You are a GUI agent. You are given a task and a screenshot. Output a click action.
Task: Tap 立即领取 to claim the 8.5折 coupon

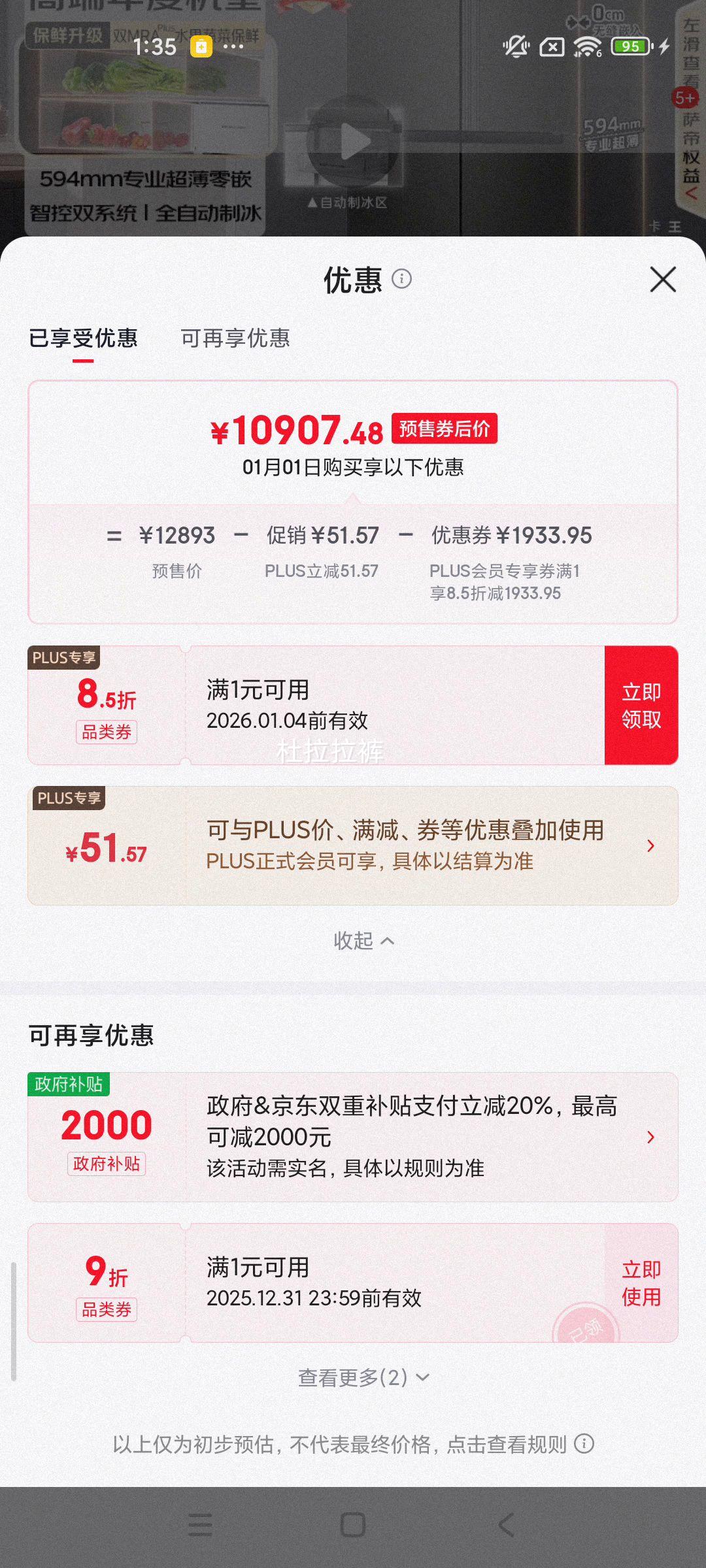pos(641,706)
